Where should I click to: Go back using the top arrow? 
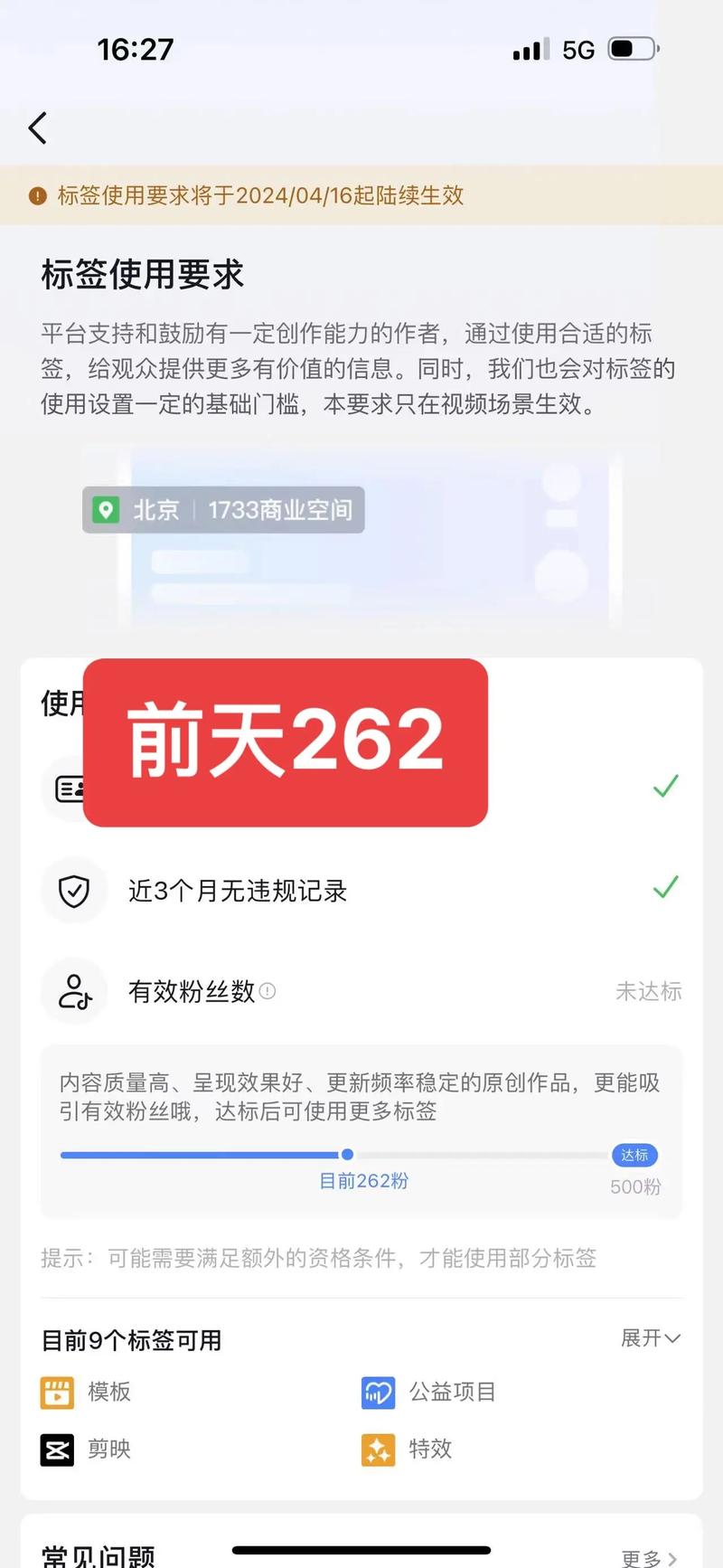click(38, 128)
